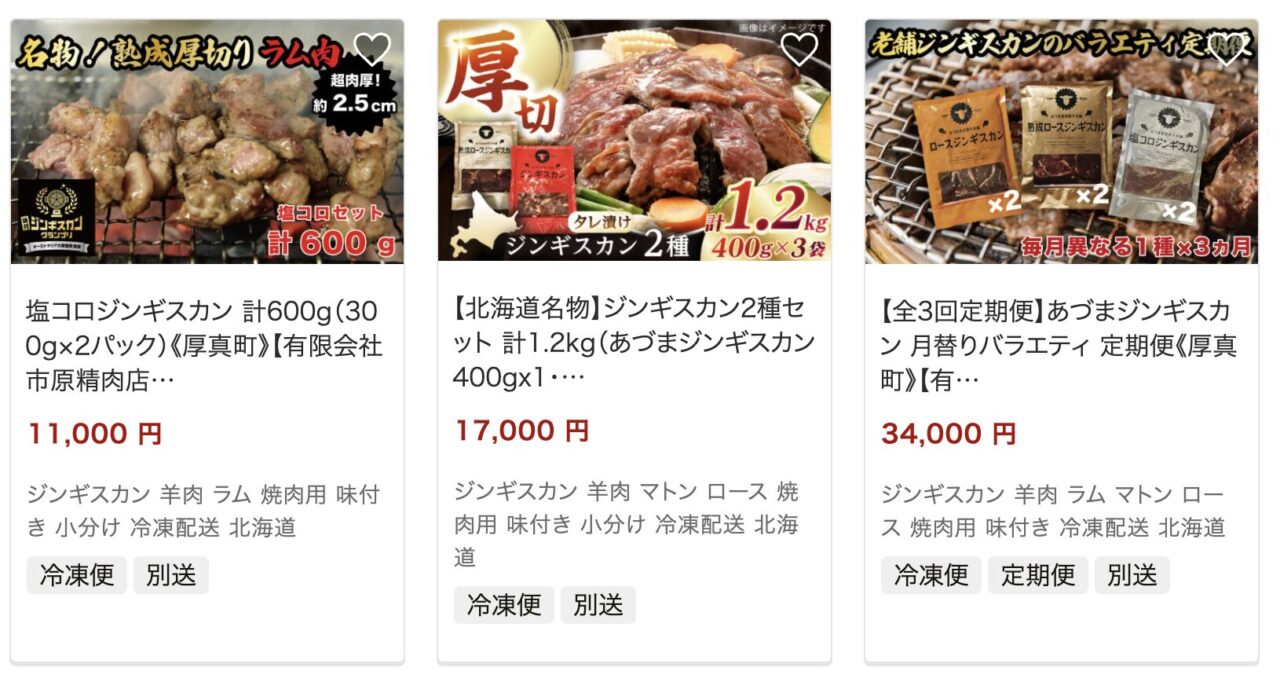Favorite the ジンギスカン2種セット 1.2kg item

(798, 49)
